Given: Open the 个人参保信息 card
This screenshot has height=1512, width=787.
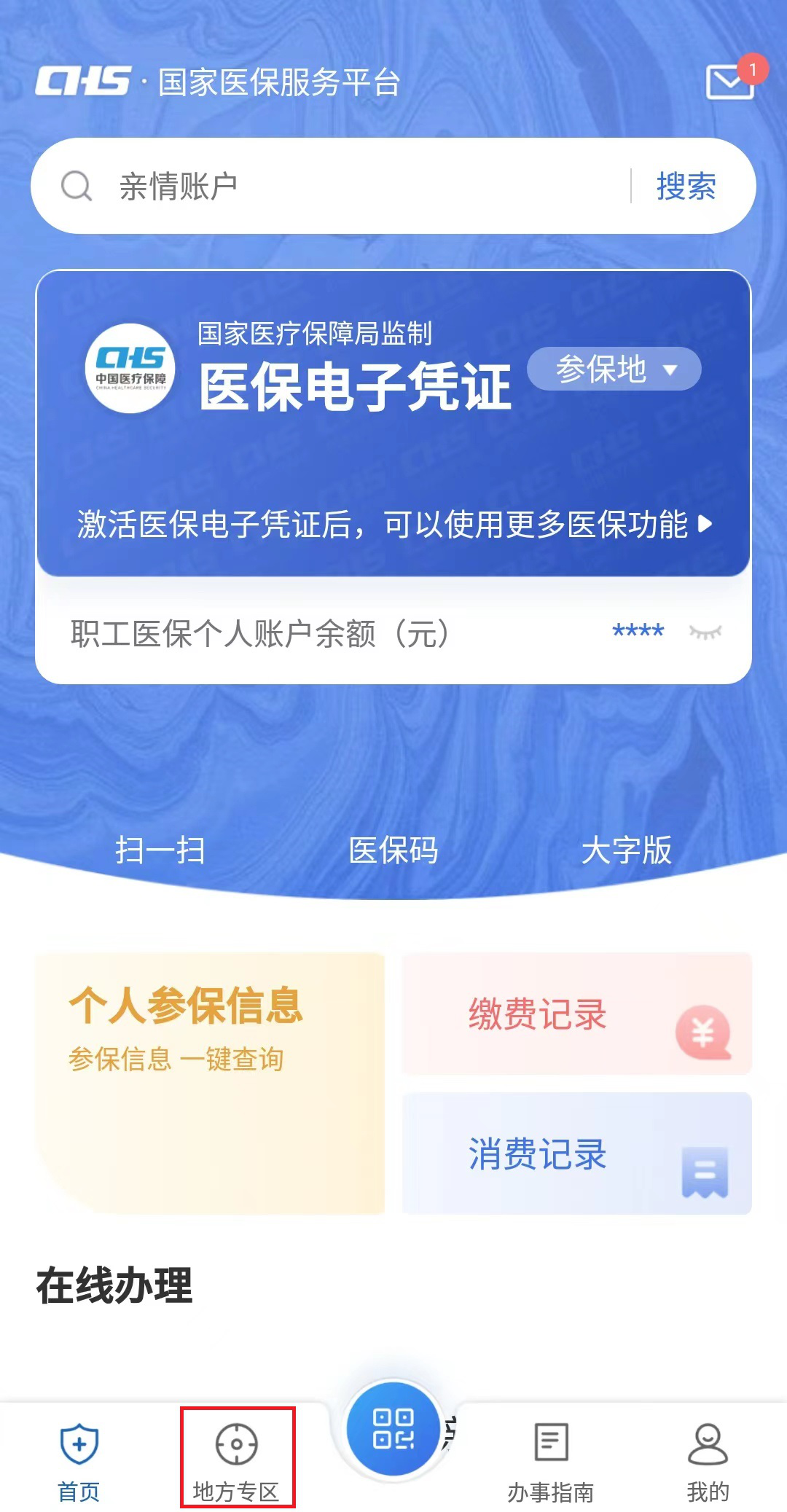Looking at the screenshot, I should pos(210,1082).
